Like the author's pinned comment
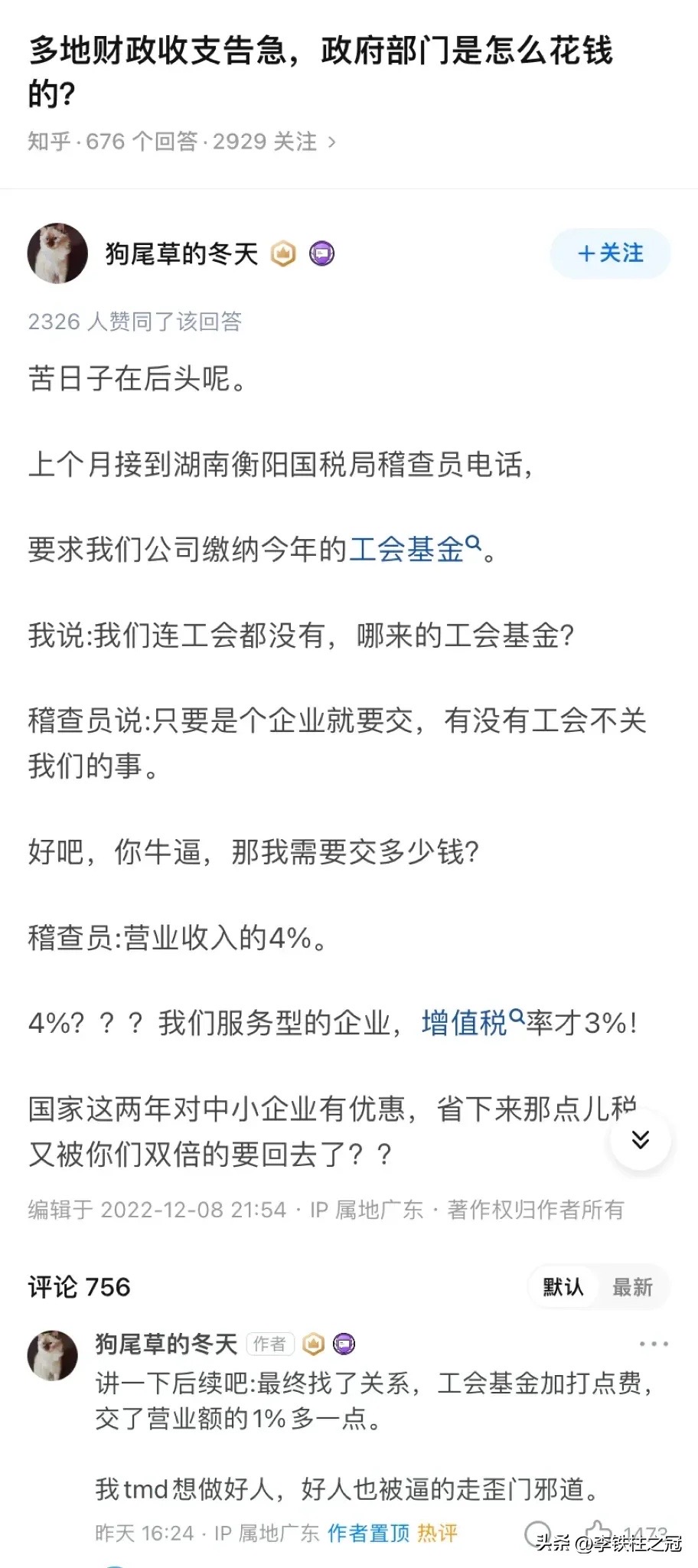 point(599,1534)
